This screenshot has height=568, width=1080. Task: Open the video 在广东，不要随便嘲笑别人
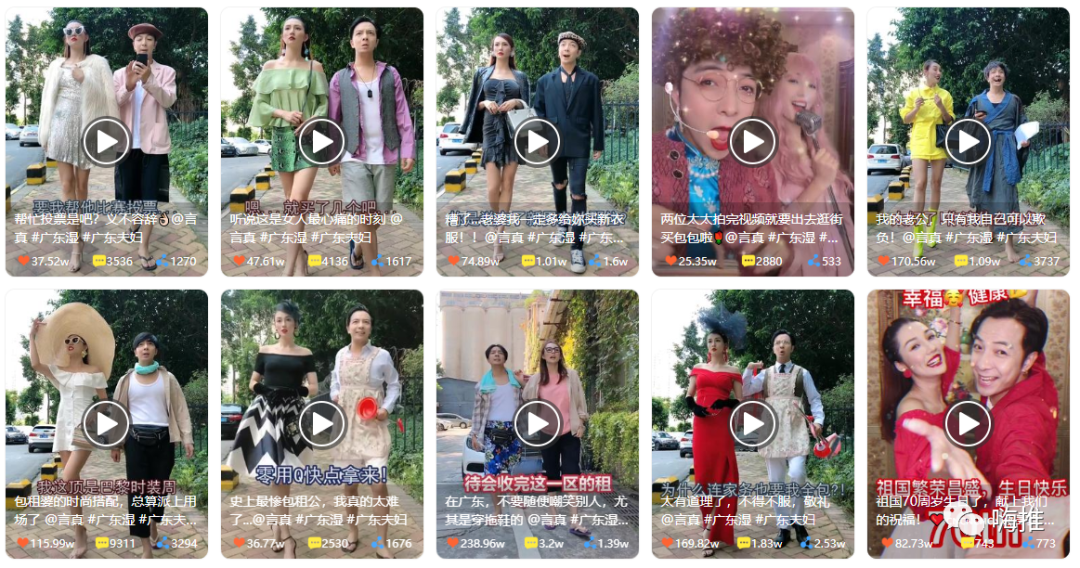point(537,424)
